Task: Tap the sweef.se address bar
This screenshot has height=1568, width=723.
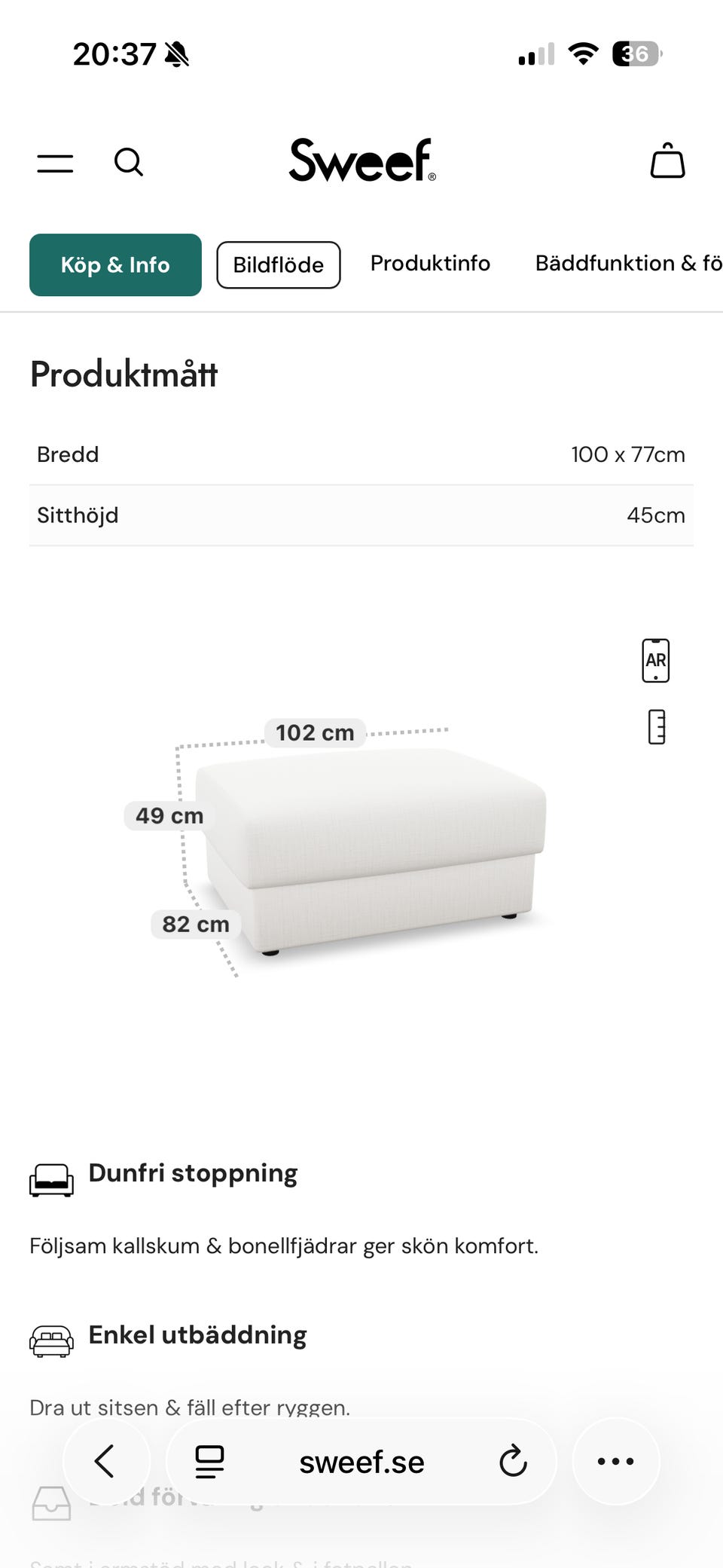Action: pos(361,1463)
